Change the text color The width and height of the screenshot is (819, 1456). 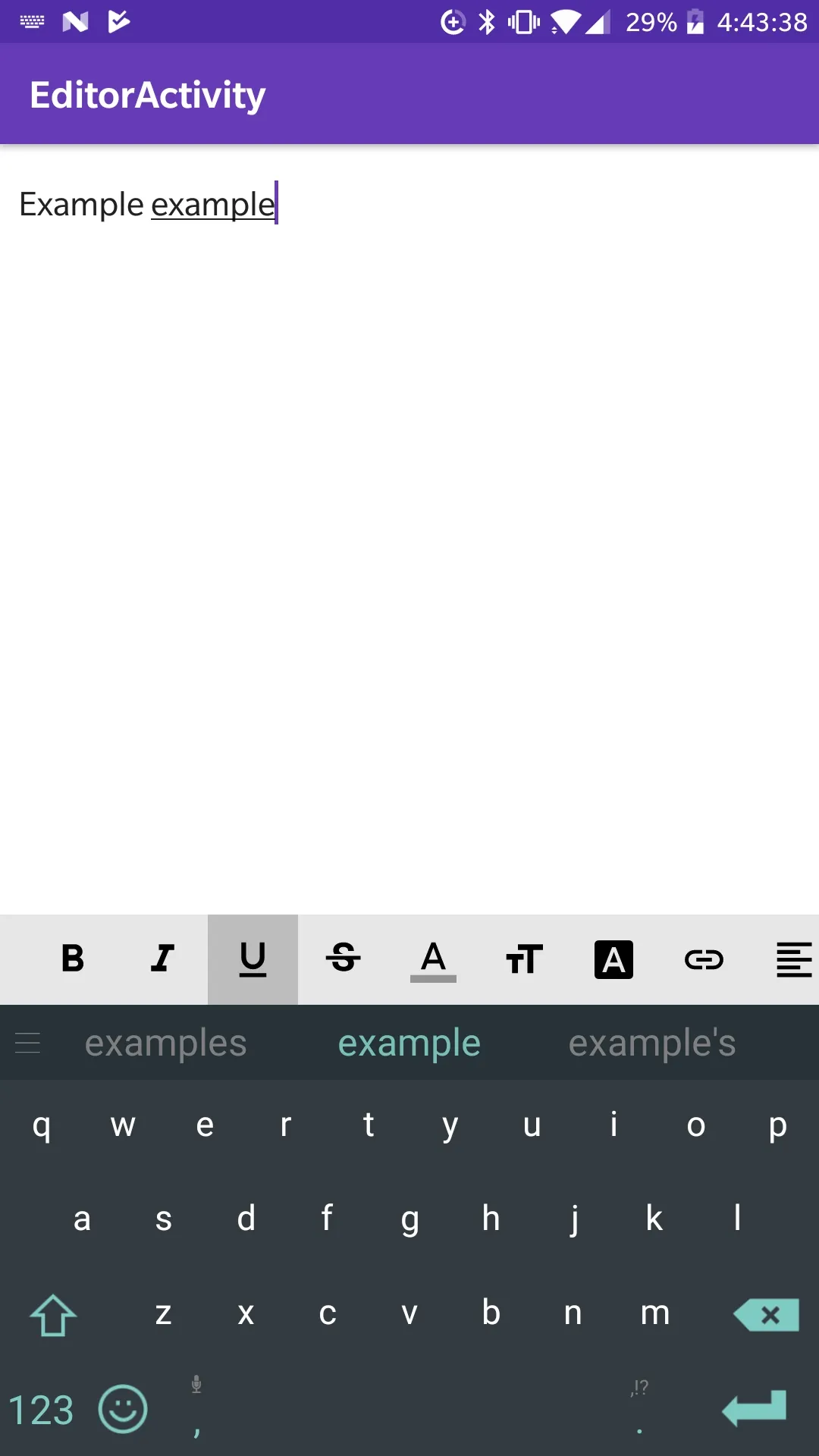433,959
